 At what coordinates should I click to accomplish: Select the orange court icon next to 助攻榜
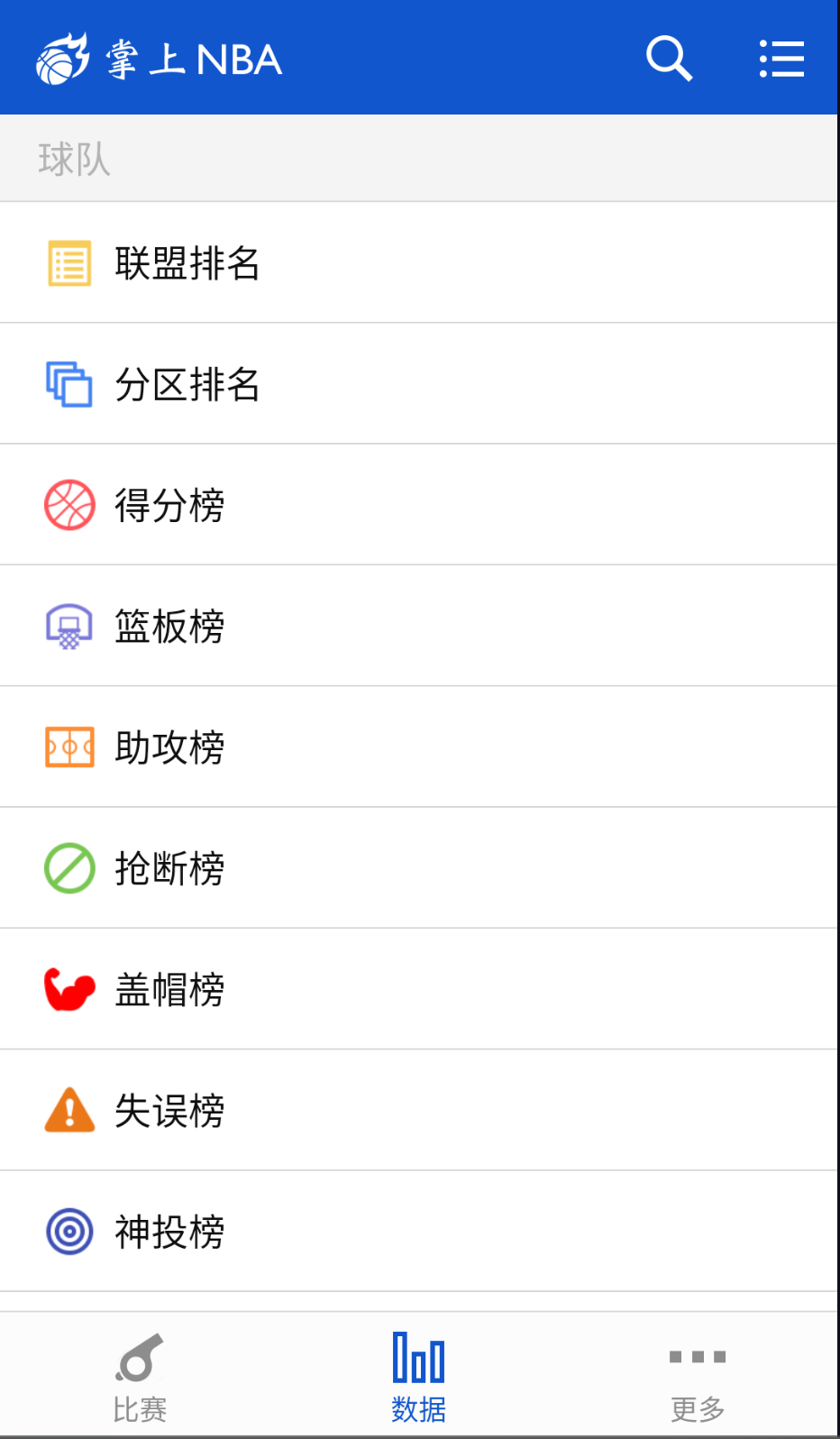tap(68, 747)
